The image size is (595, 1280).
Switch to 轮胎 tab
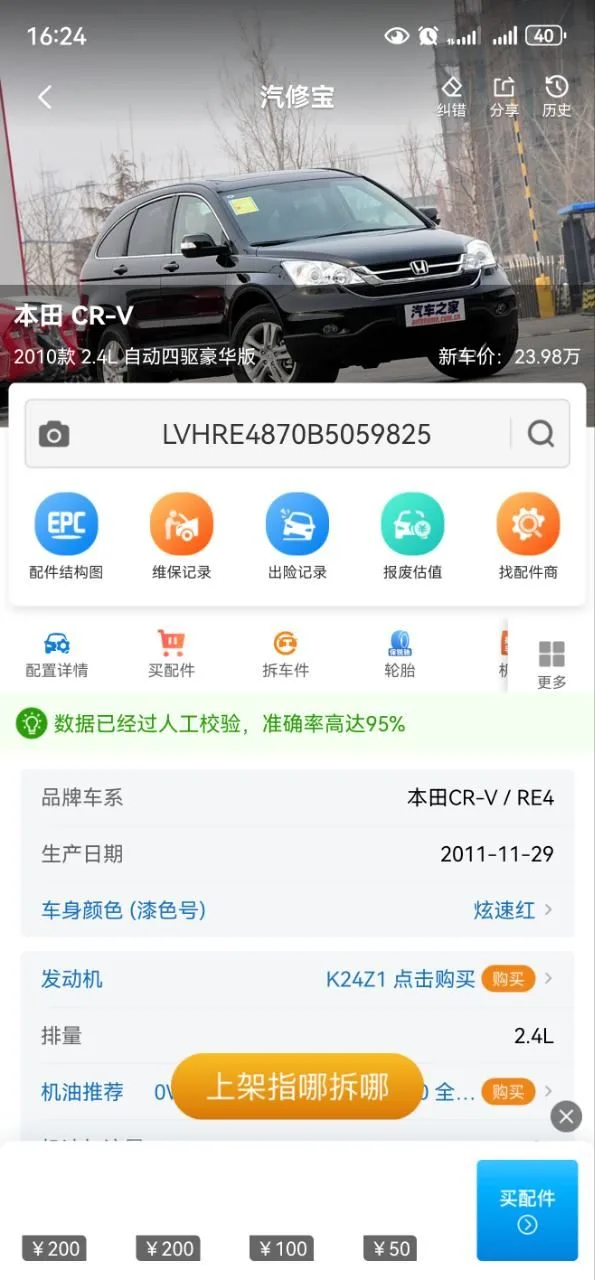pos(400,655)
